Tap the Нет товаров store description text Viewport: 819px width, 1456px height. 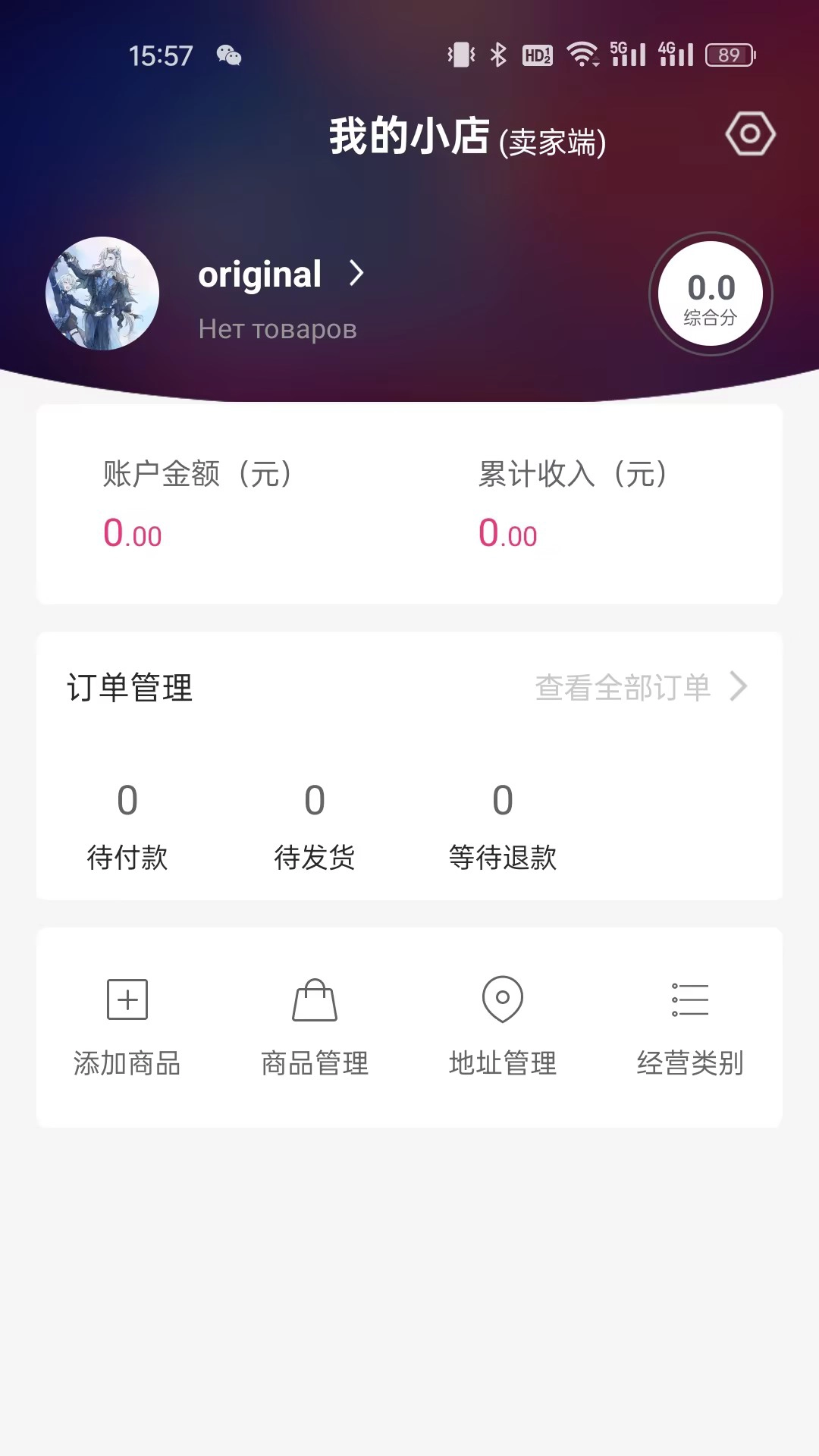278,329
